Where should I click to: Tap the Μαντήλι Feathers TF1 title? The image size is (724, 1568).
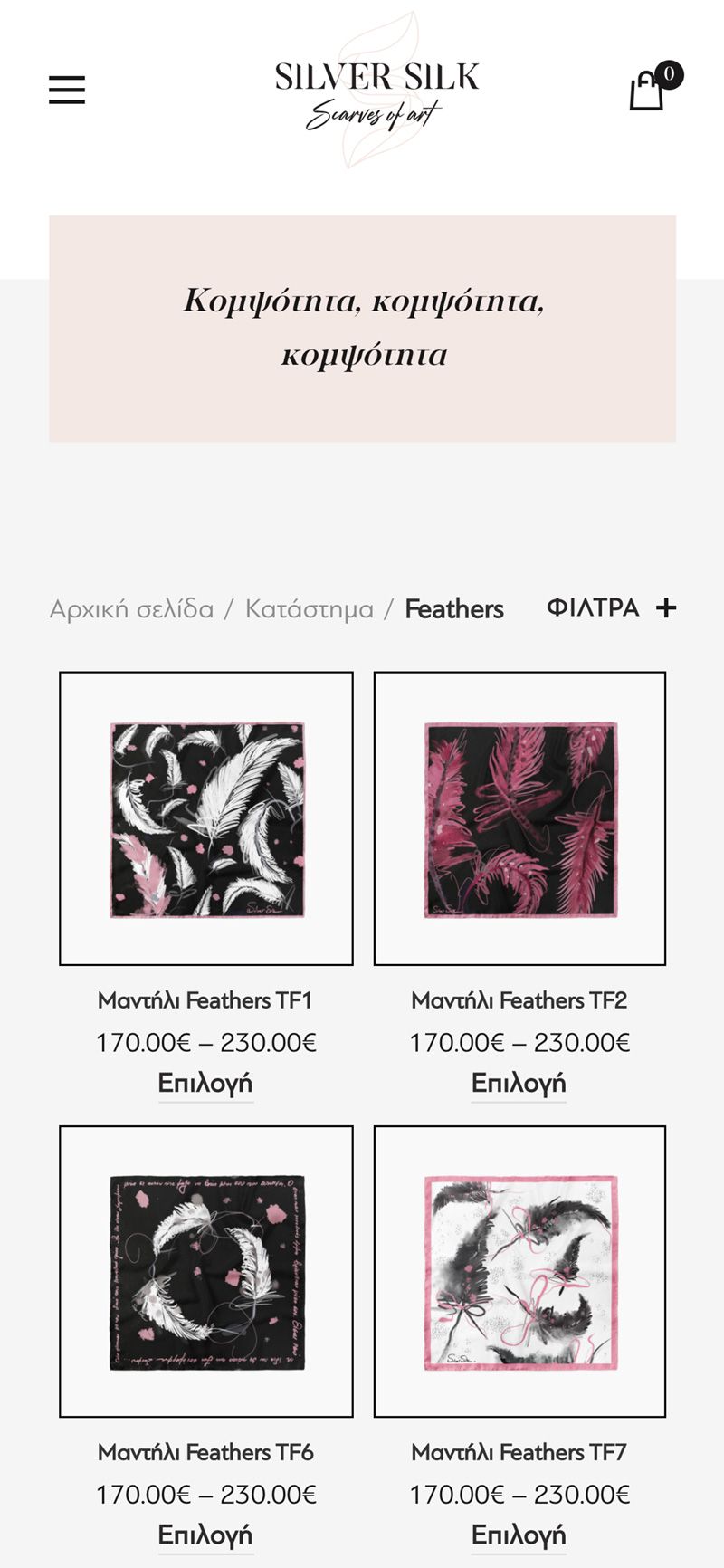[205, 1000]
